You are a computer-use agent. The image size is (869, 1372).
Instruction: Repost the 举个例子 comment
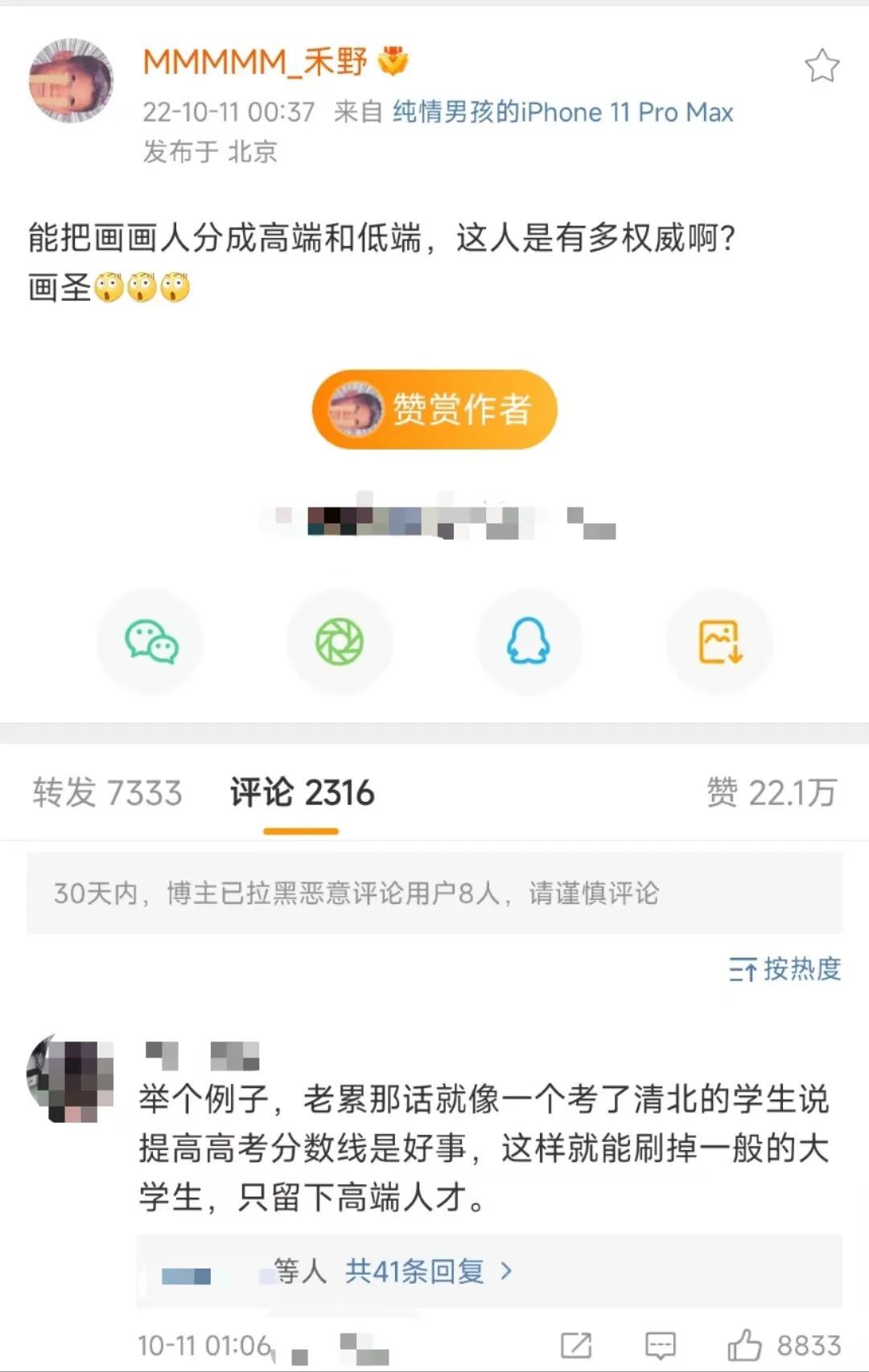tap(576, 1345)
